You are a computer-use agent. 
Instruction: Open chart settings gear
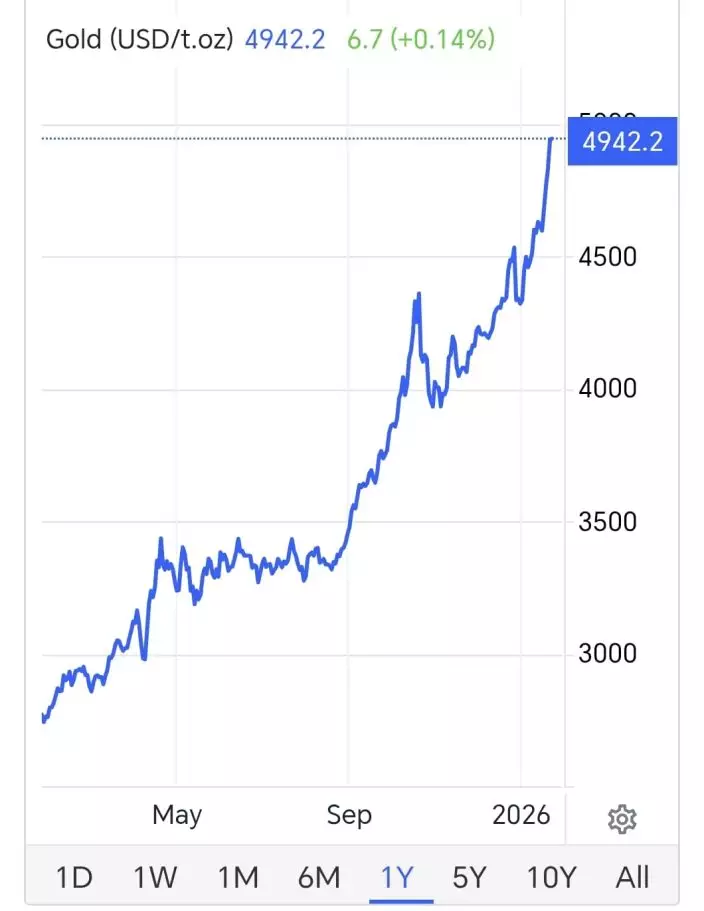point(622,820)
